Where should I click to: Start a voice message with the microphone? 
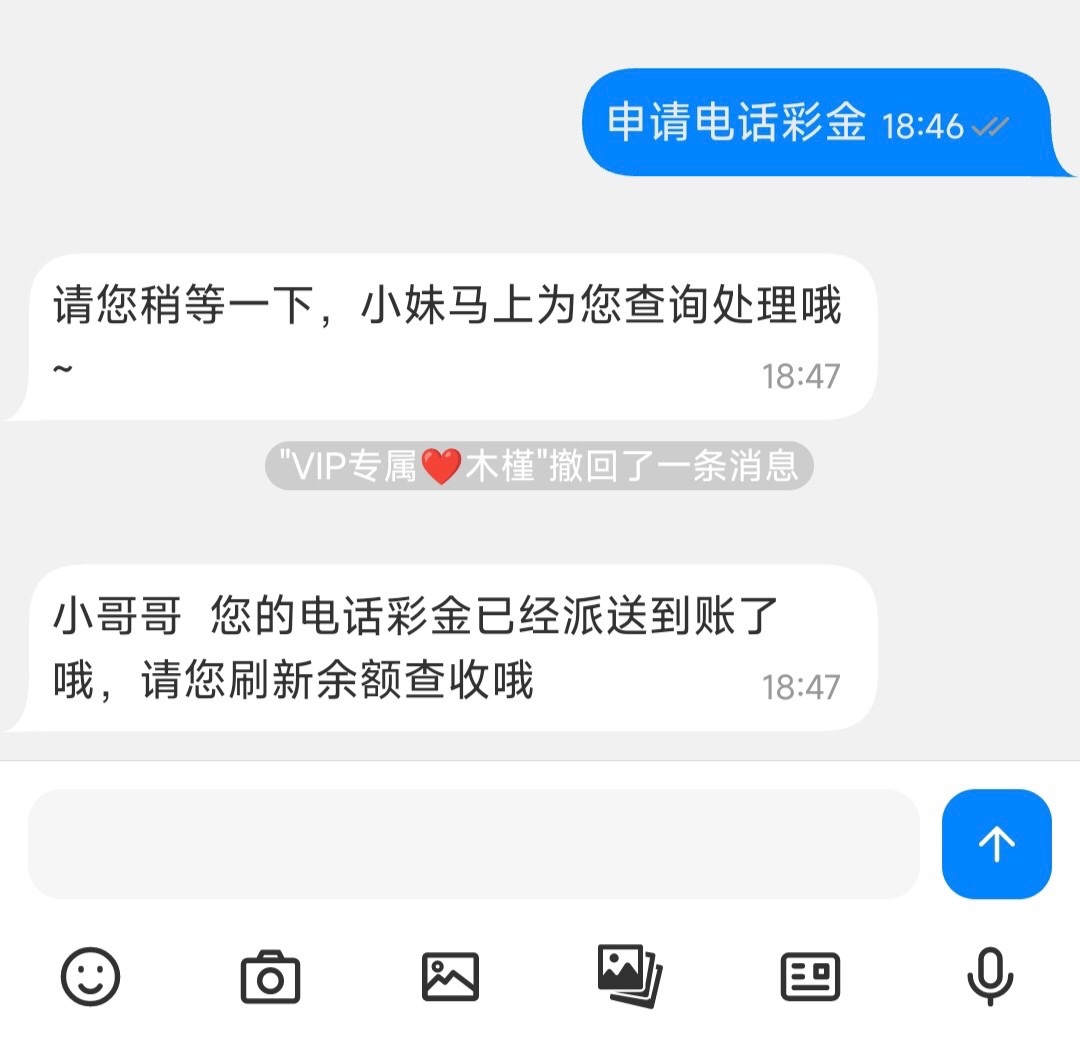tap(990, 977)
